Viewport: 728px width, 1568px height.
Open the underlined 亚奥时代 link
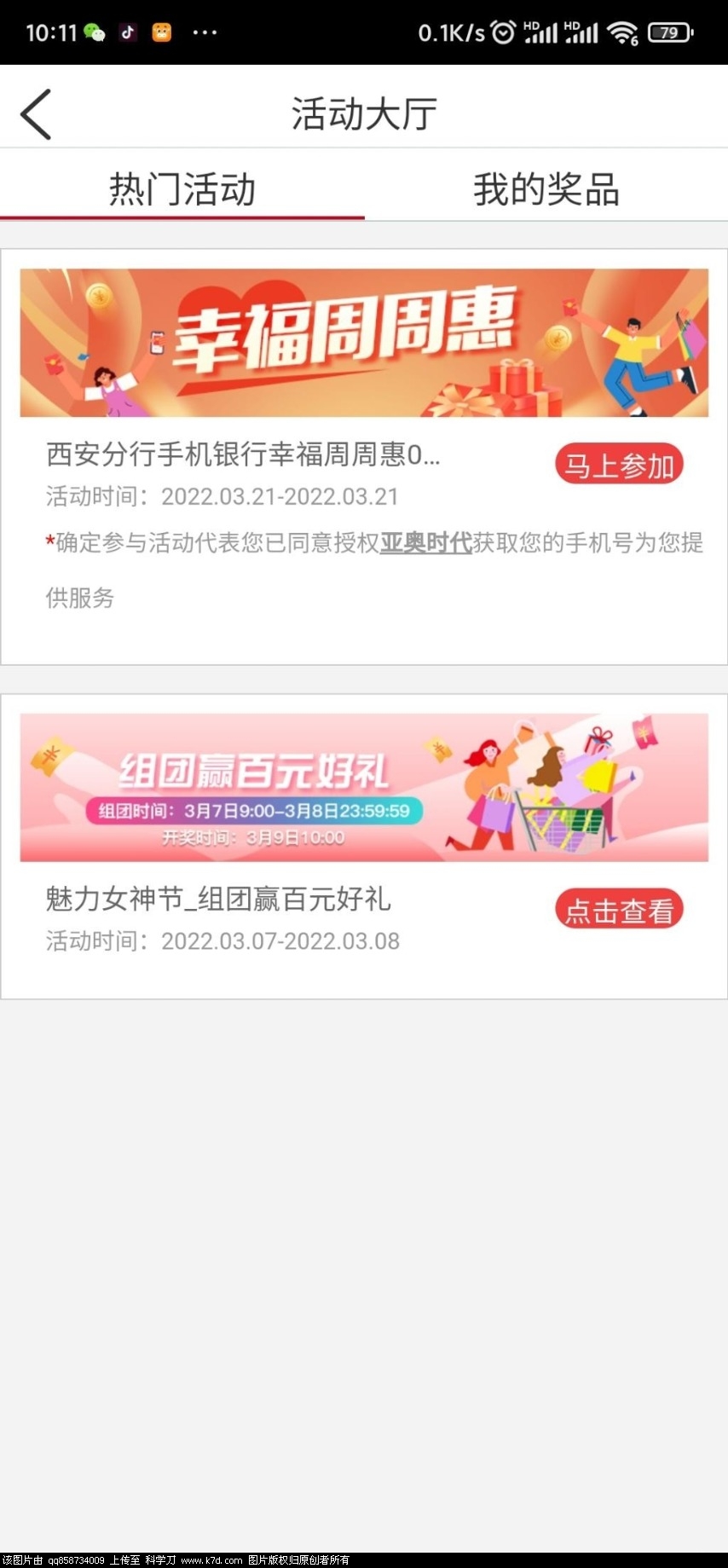(x=425, y=542)
